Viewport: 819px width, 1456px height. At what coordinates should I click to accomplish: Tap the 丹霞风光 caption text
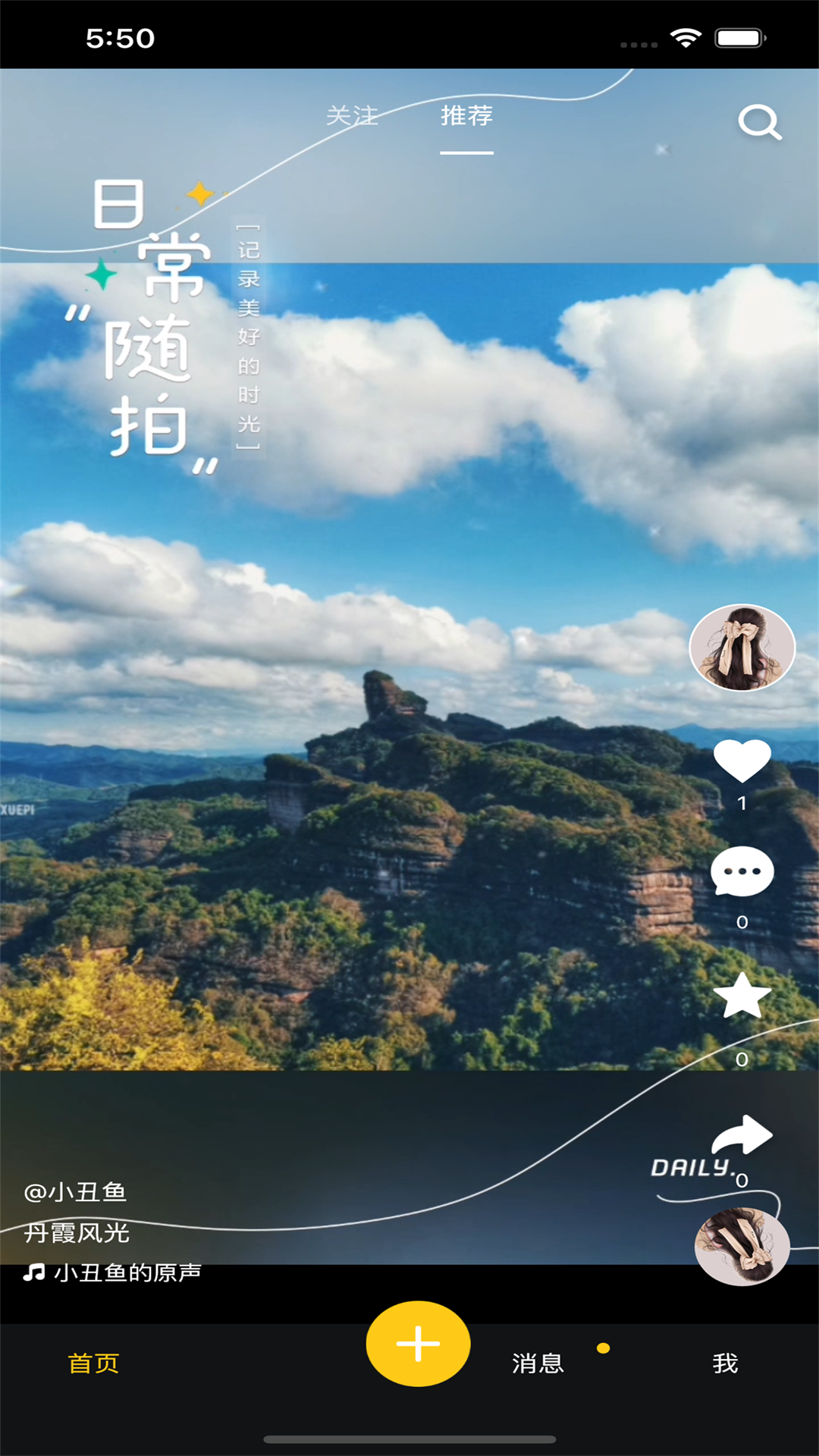tap(80, 1234)
